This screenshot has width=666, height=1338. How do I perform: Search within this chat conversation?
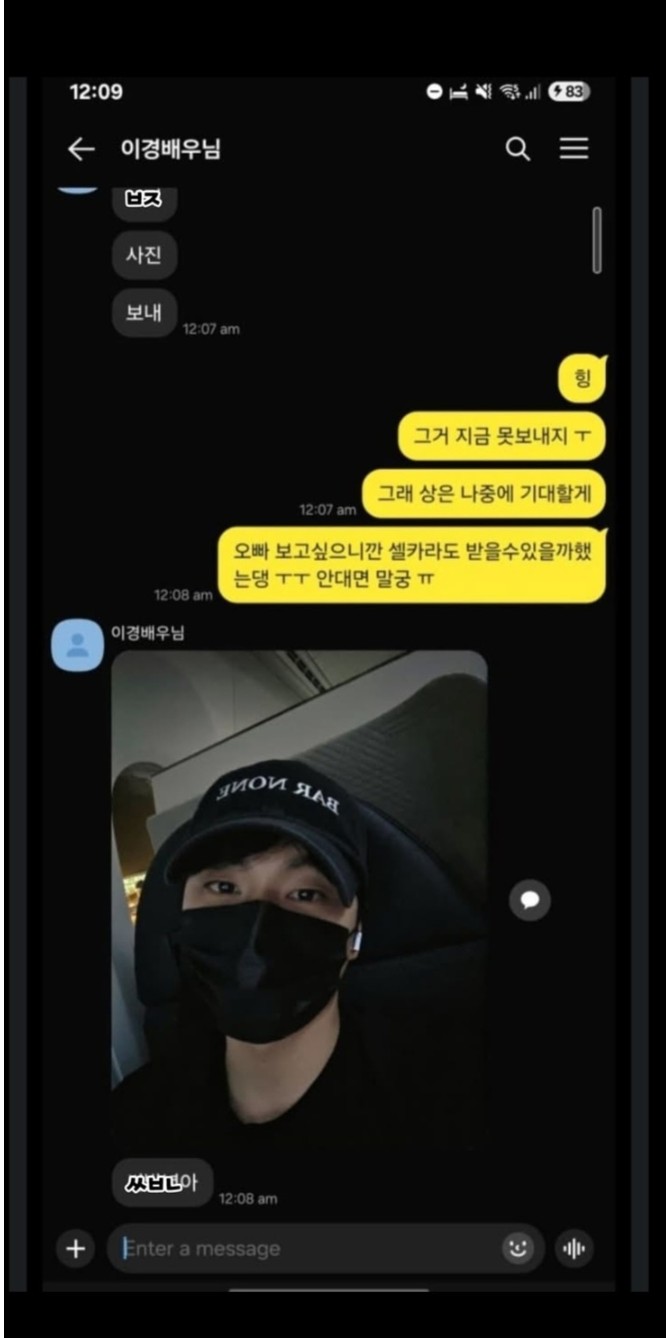coord(517,150)
